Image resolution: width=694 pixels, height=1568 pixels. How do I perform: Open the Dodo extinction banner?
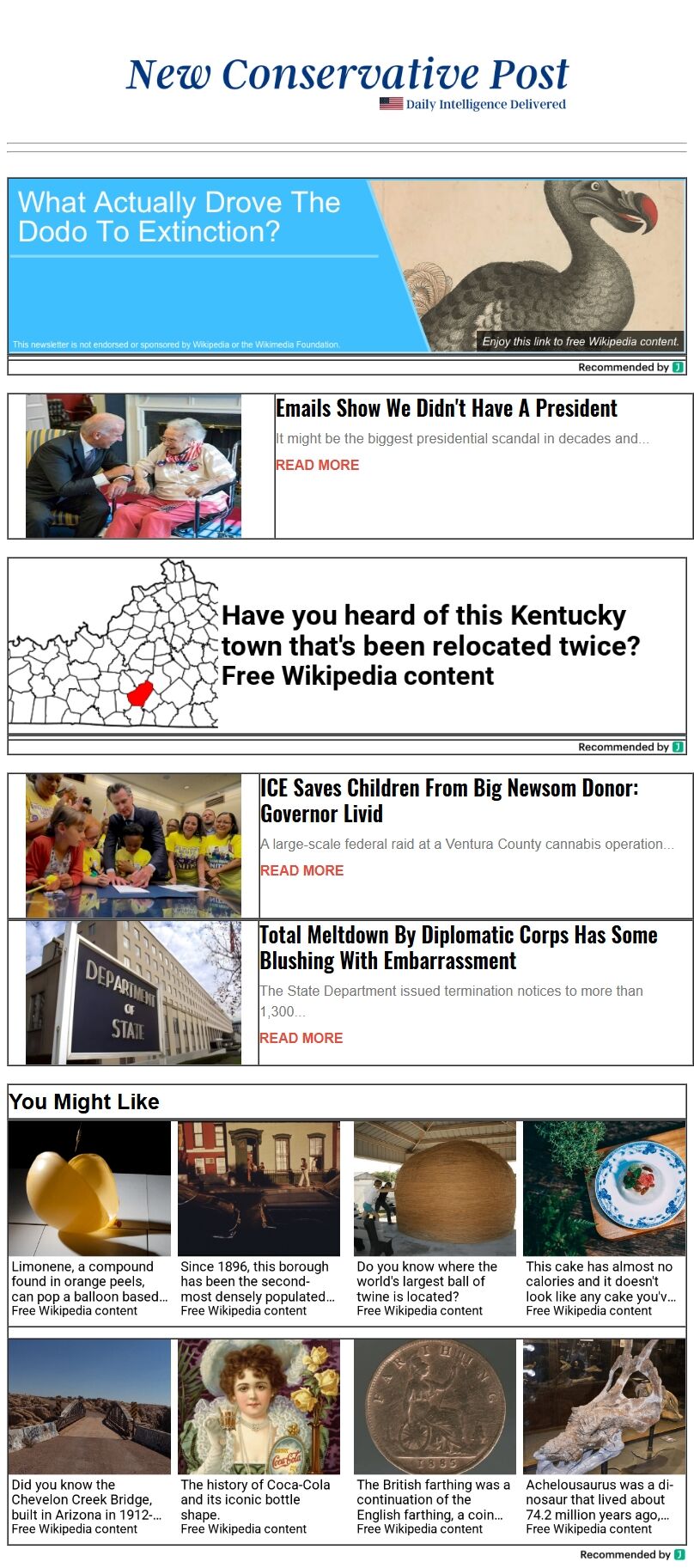[346, 265]
